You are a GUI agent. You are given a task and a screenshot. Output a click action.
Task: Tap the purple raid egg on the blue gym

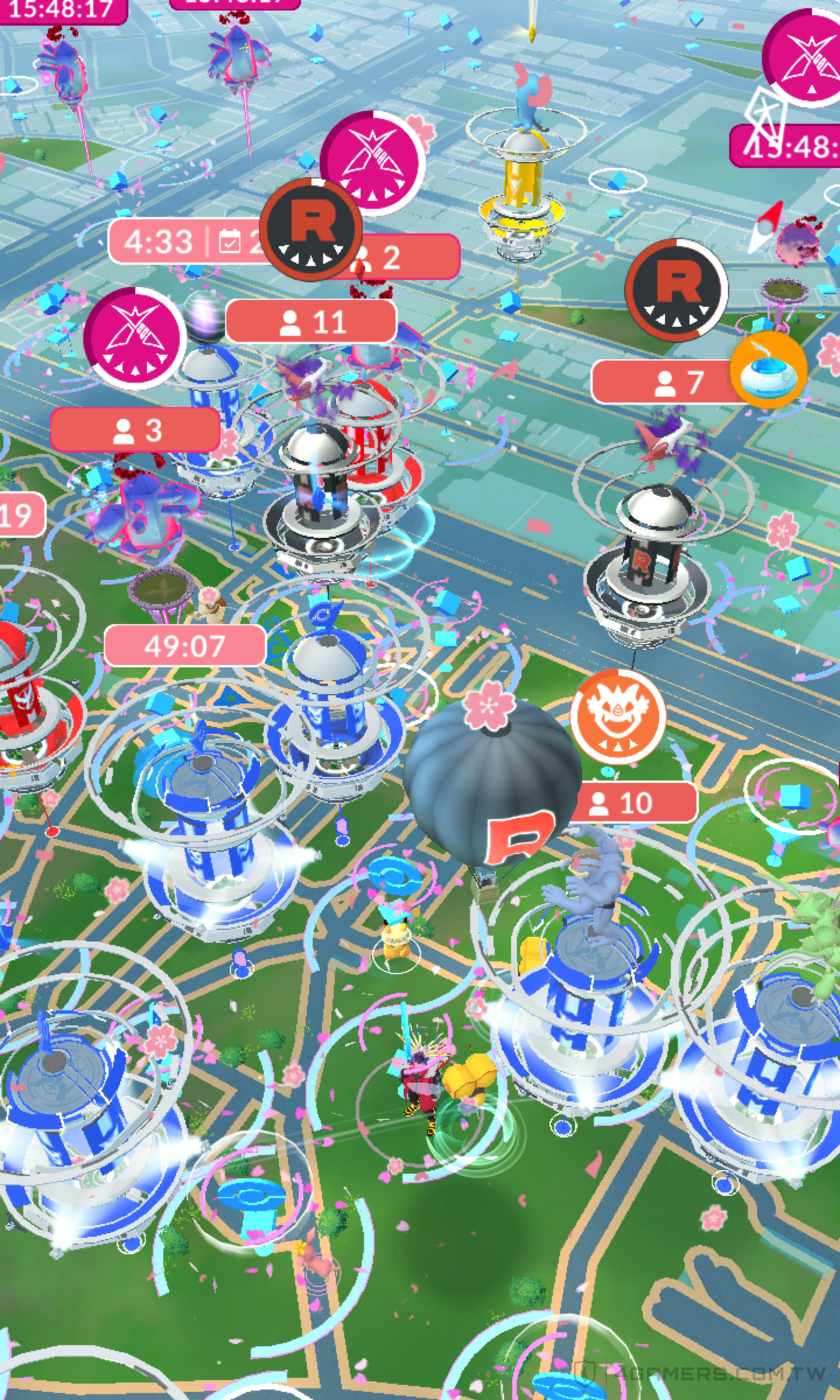pyautogui.click(x=205, y=316)
